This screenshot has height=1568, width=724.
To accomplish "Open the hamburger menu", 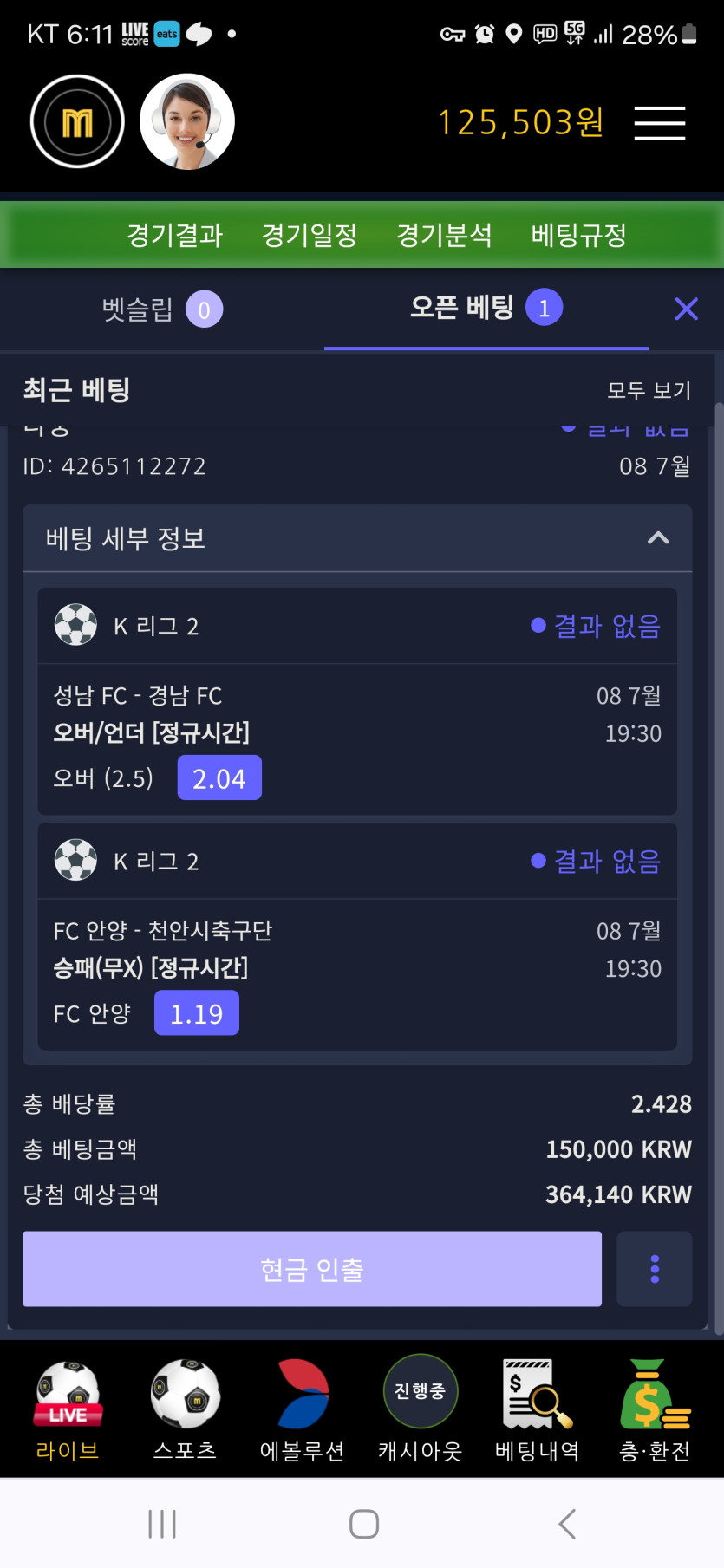I will point(659,123).
